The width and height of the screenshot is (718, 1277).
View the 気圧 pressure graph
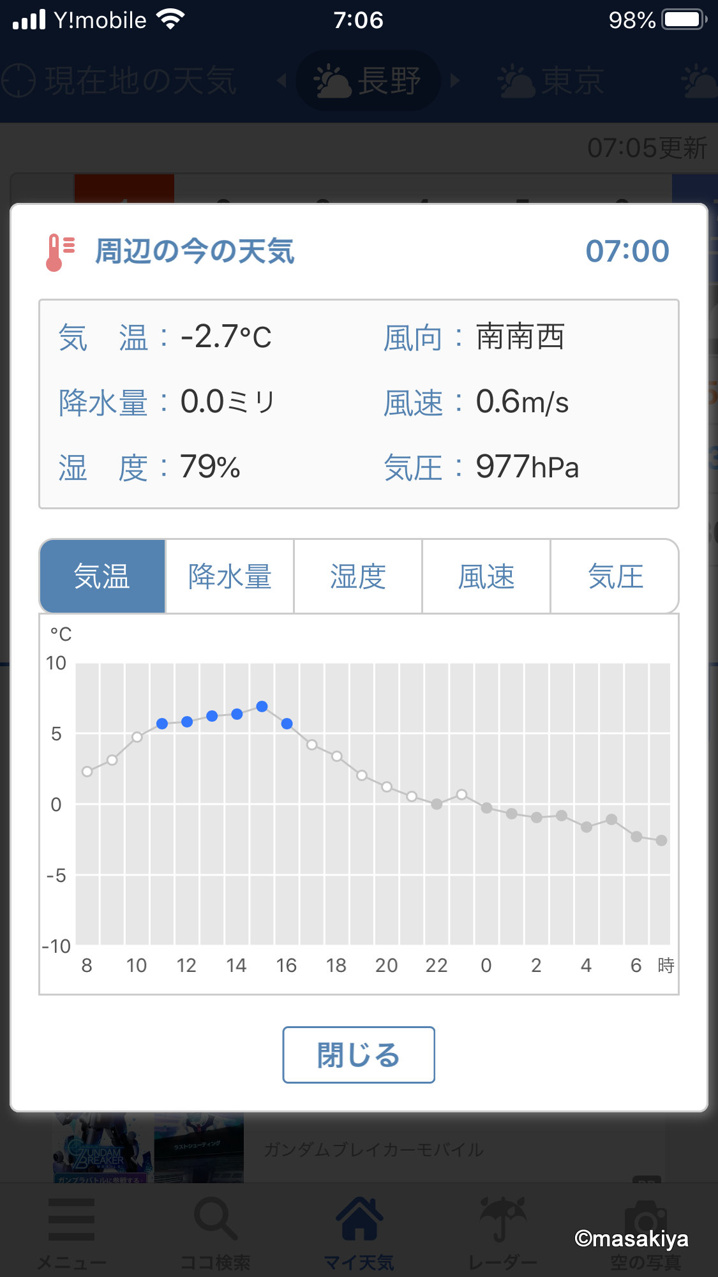(x=615, y=577)
